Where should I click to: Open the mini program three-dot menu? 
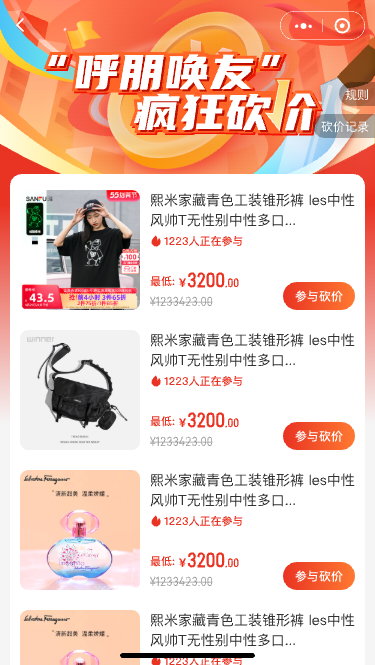303,26
